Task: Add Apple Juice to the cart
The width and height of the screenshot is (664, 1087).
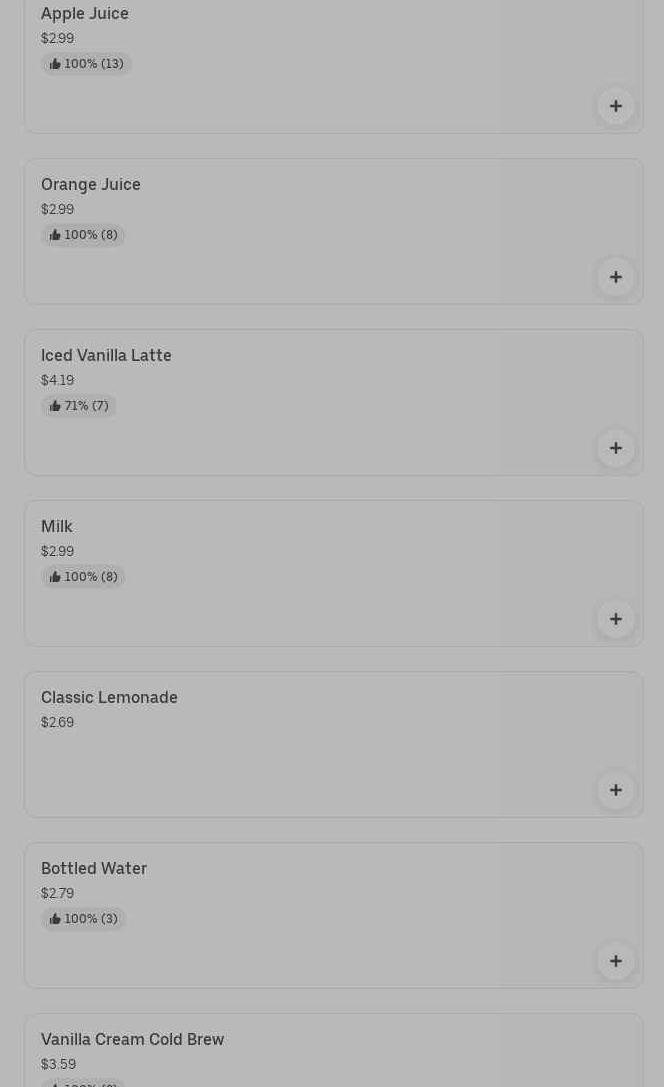Action: [615, 106]
